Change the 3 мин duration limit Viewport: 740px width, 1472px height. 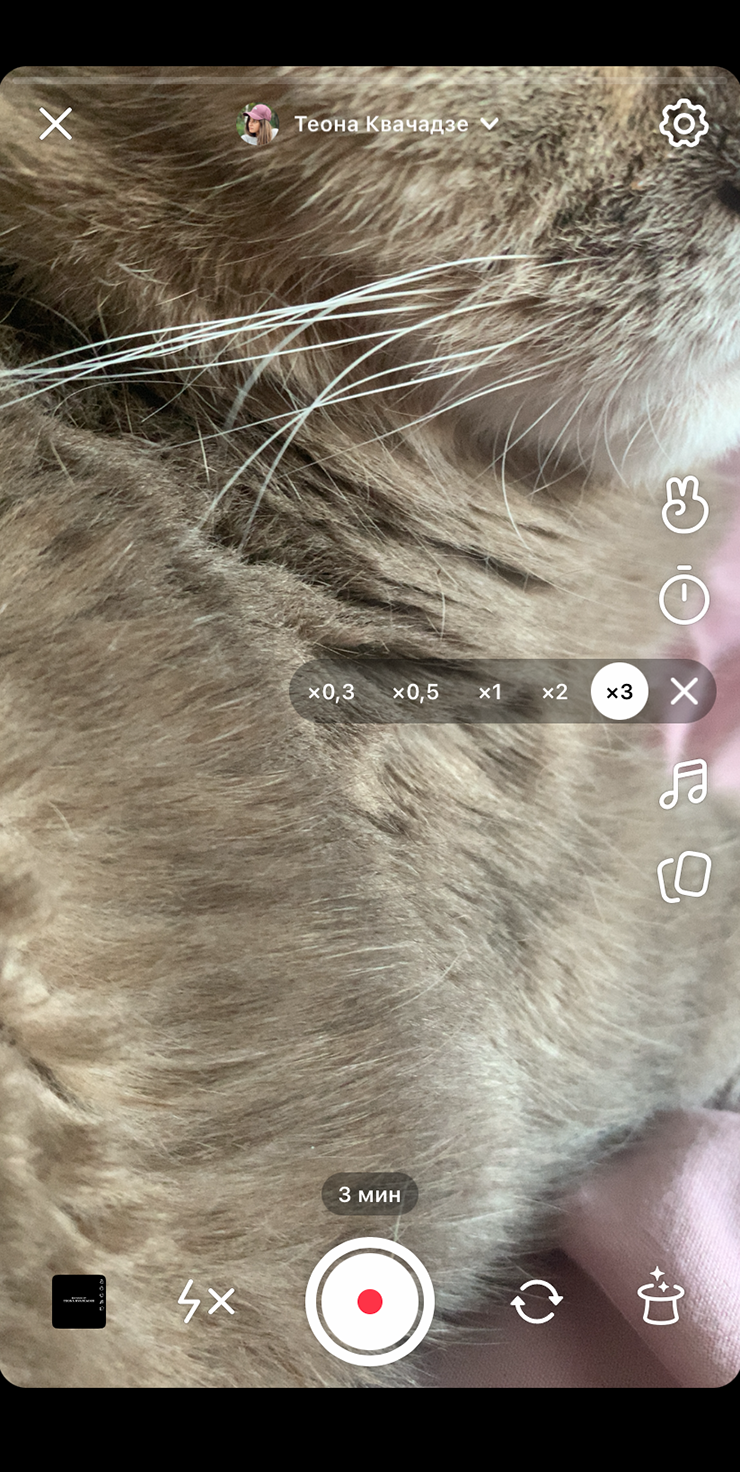369,1194
